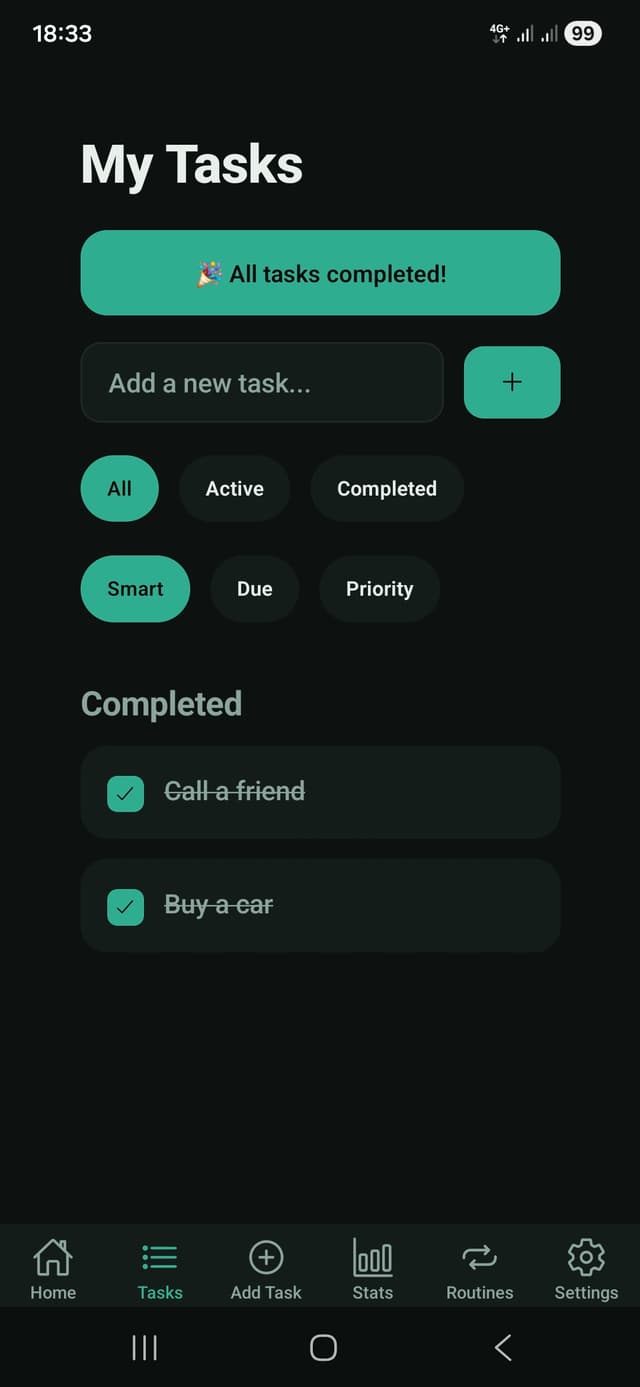Go to the Home tab
This screenshot has height=1387, width=640.
pyautogui.click(x=53, y=1269)
